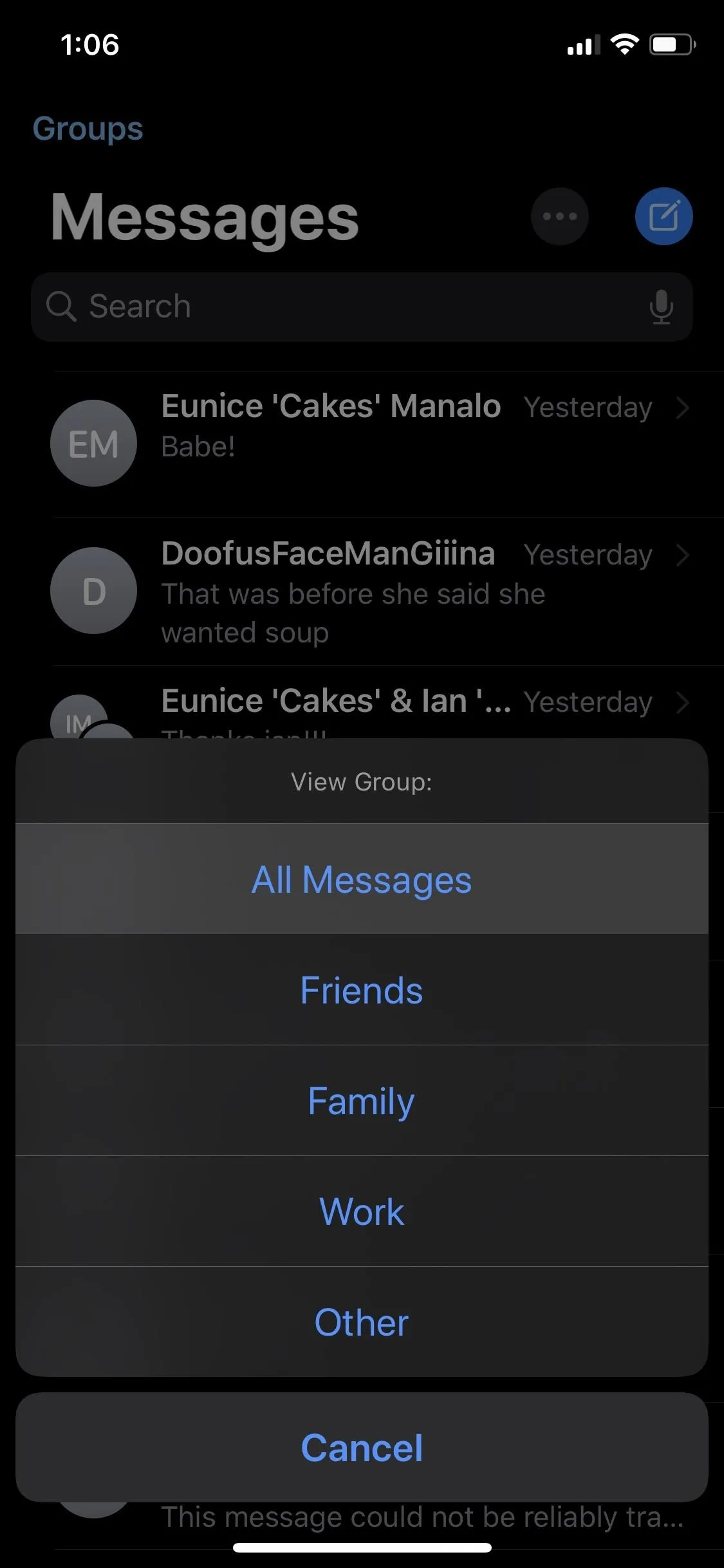The width and height of the screenshot is (724, 1568).
Task: Choose the Family group
Action: click(x=362, y=1101)
